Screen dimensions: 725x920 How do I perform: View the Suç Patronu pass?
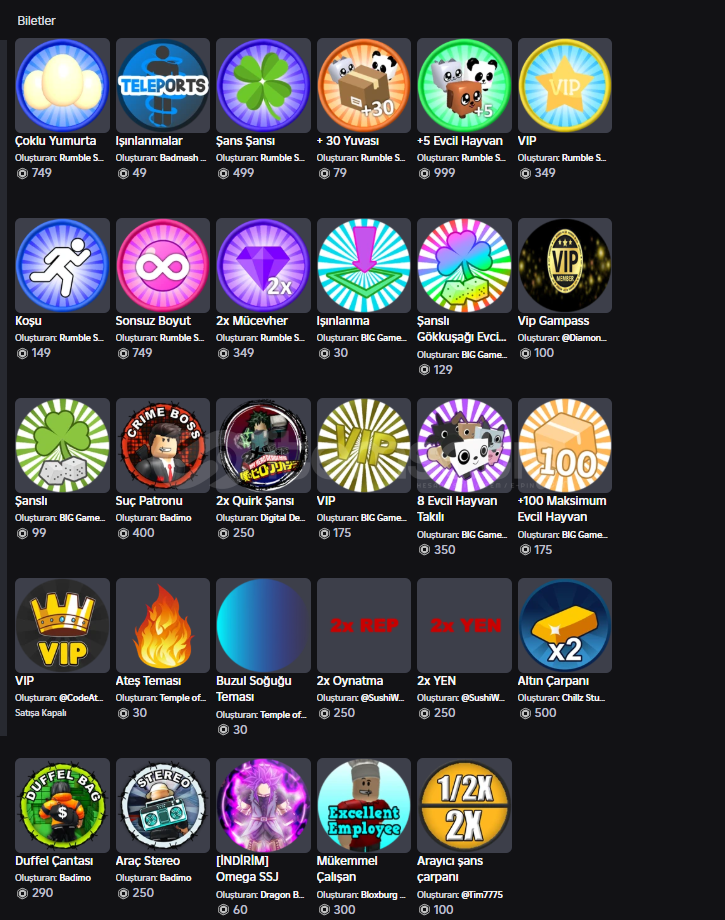tap(163, 445)
